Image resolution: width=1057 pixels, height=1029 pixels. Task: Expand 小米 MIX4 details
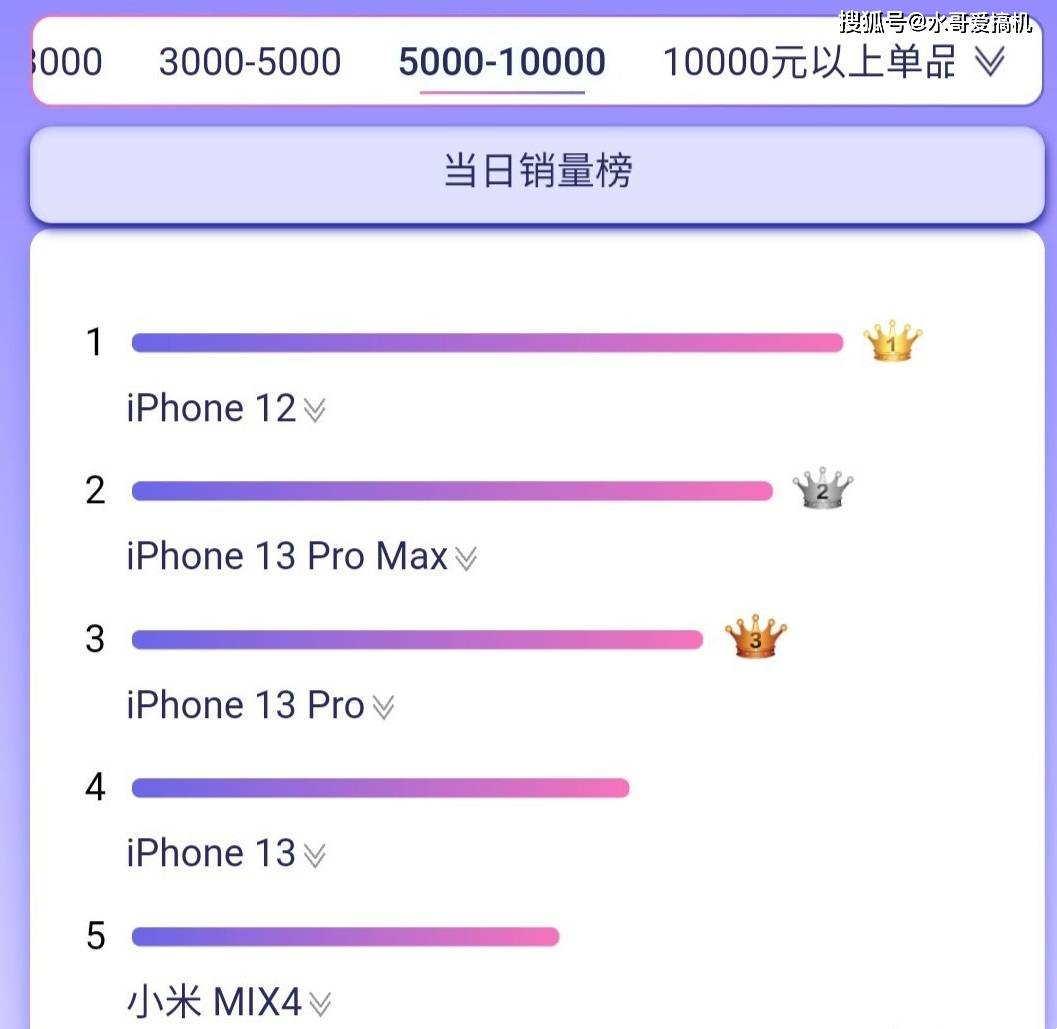[x=319, y=1004]
